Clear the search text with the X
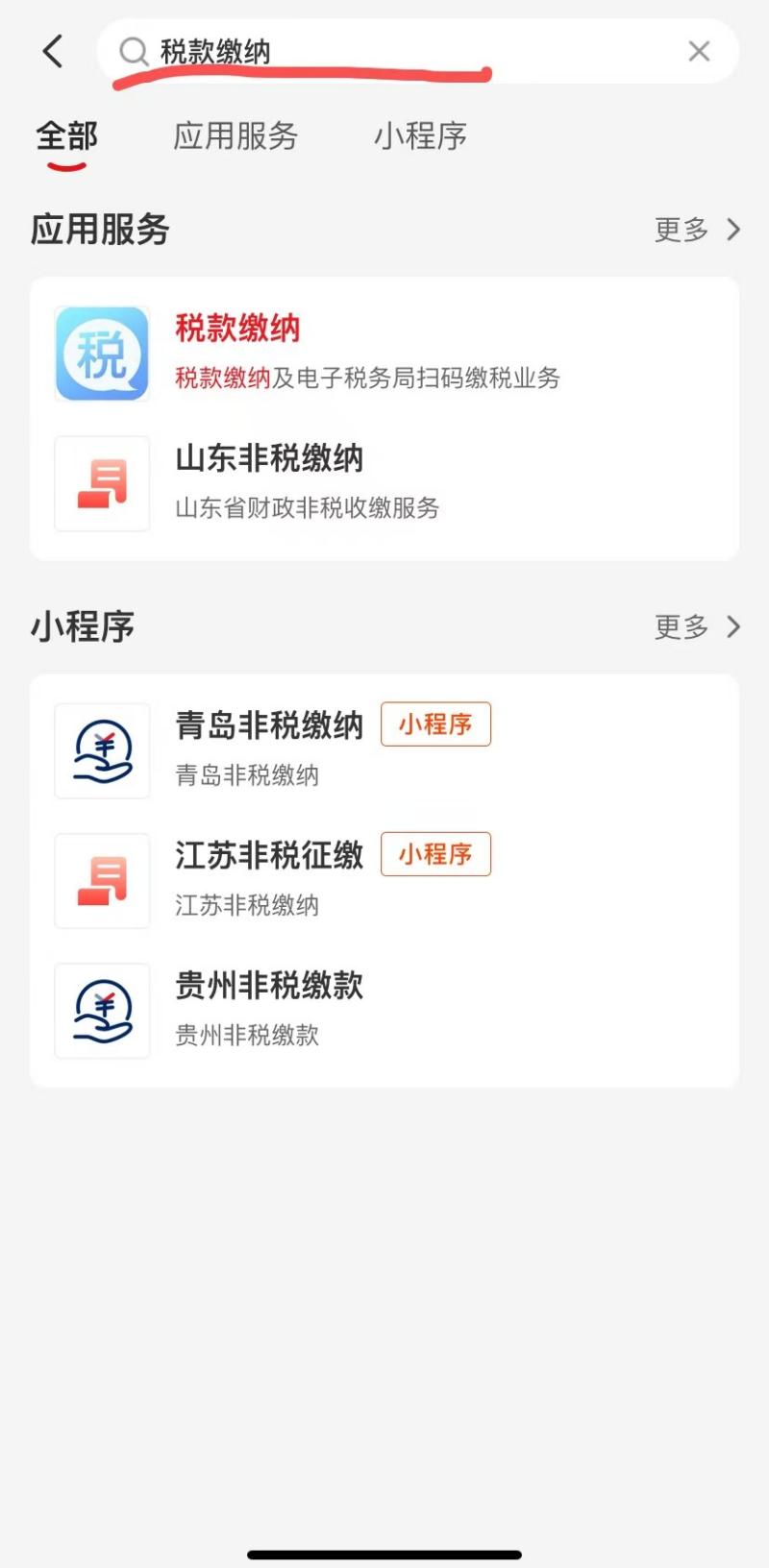The width and height of the screenshot is (769, 1568). [699, 51]
